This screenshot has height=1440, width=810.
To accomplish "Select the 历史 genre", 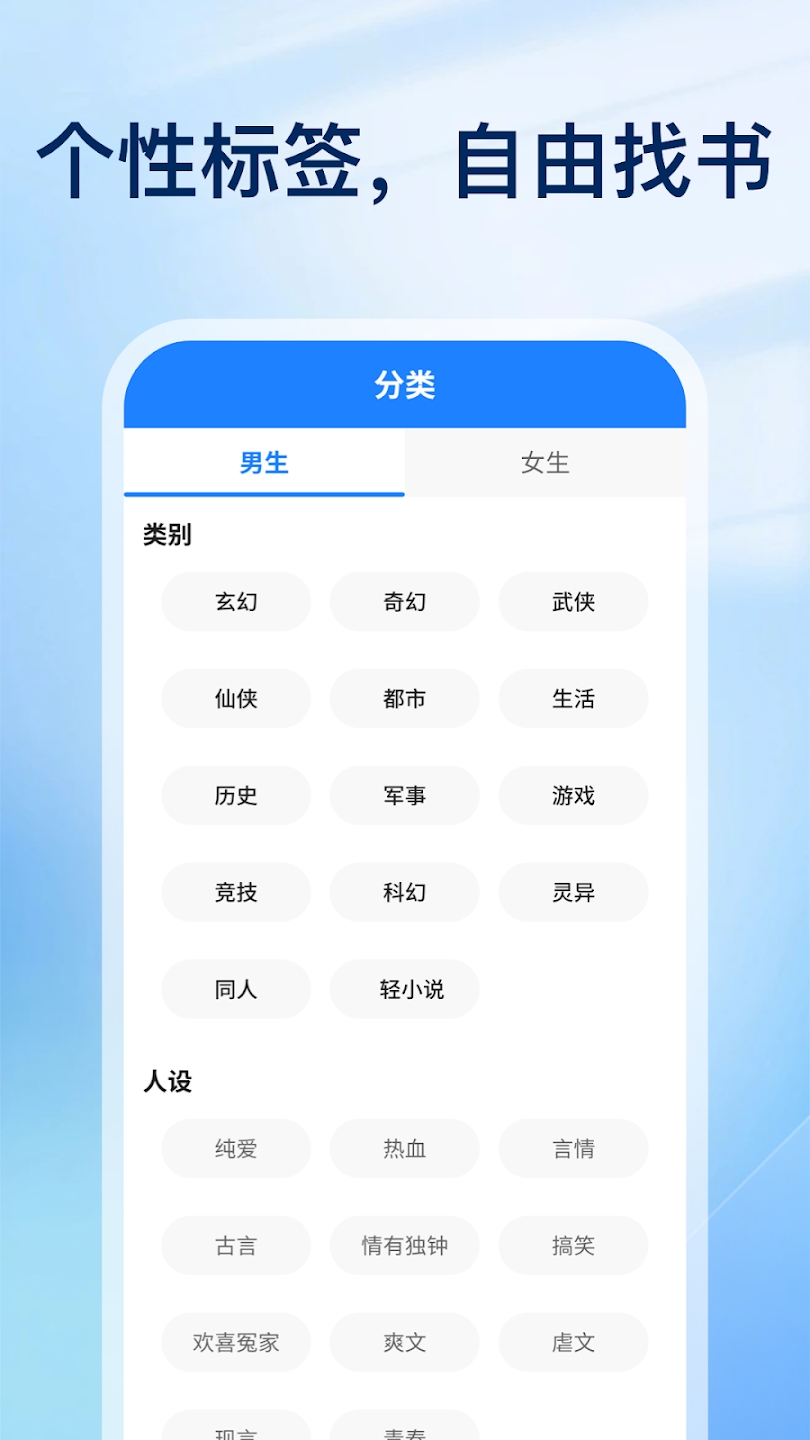I will click(x=236, y=796).
